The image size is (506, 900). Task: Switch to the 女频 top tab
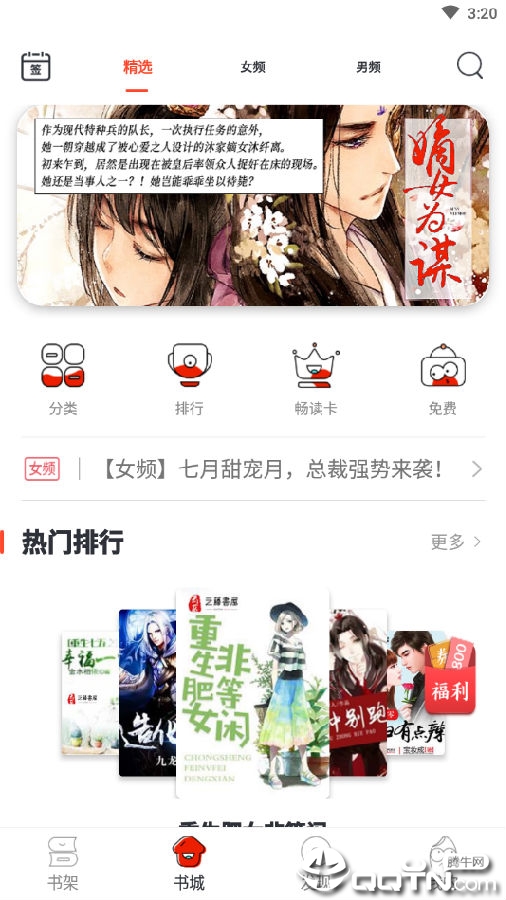click(x=253, y=67)
